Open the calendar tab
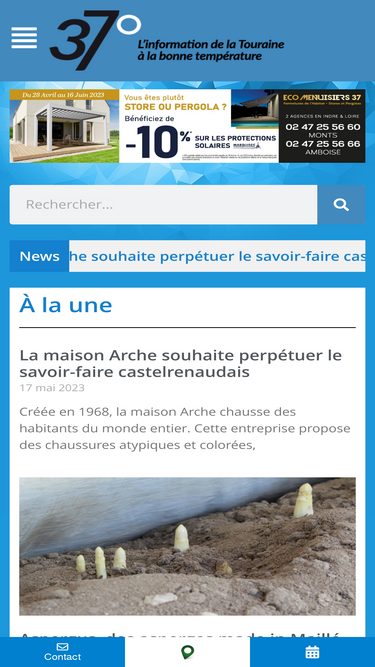This screenshot has height=667, width=375. (x=312, y=652)
